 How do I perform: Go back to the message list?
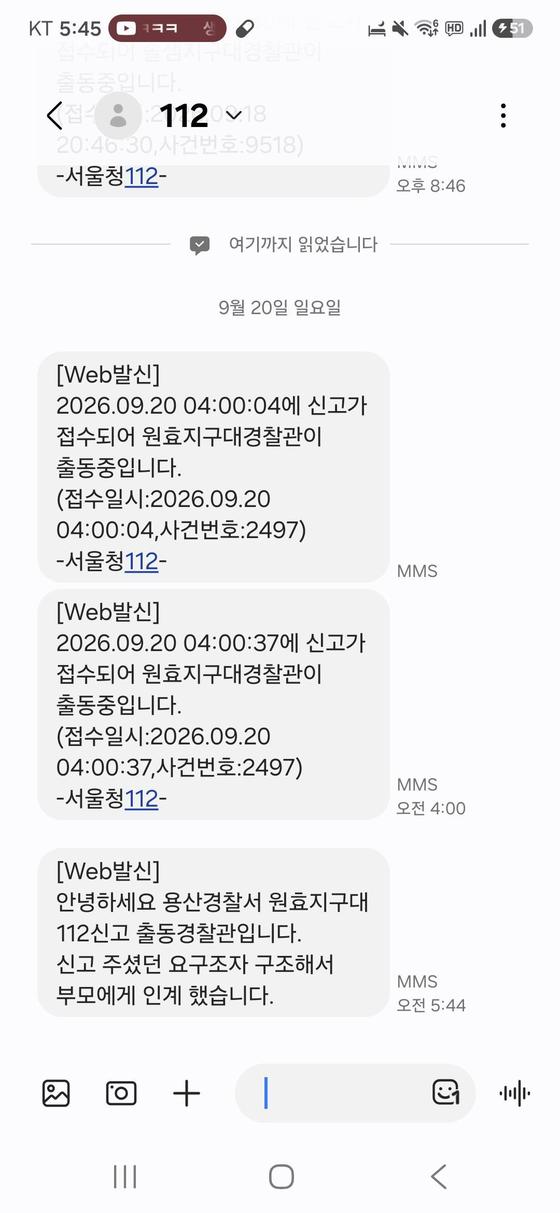coord(54,116)
